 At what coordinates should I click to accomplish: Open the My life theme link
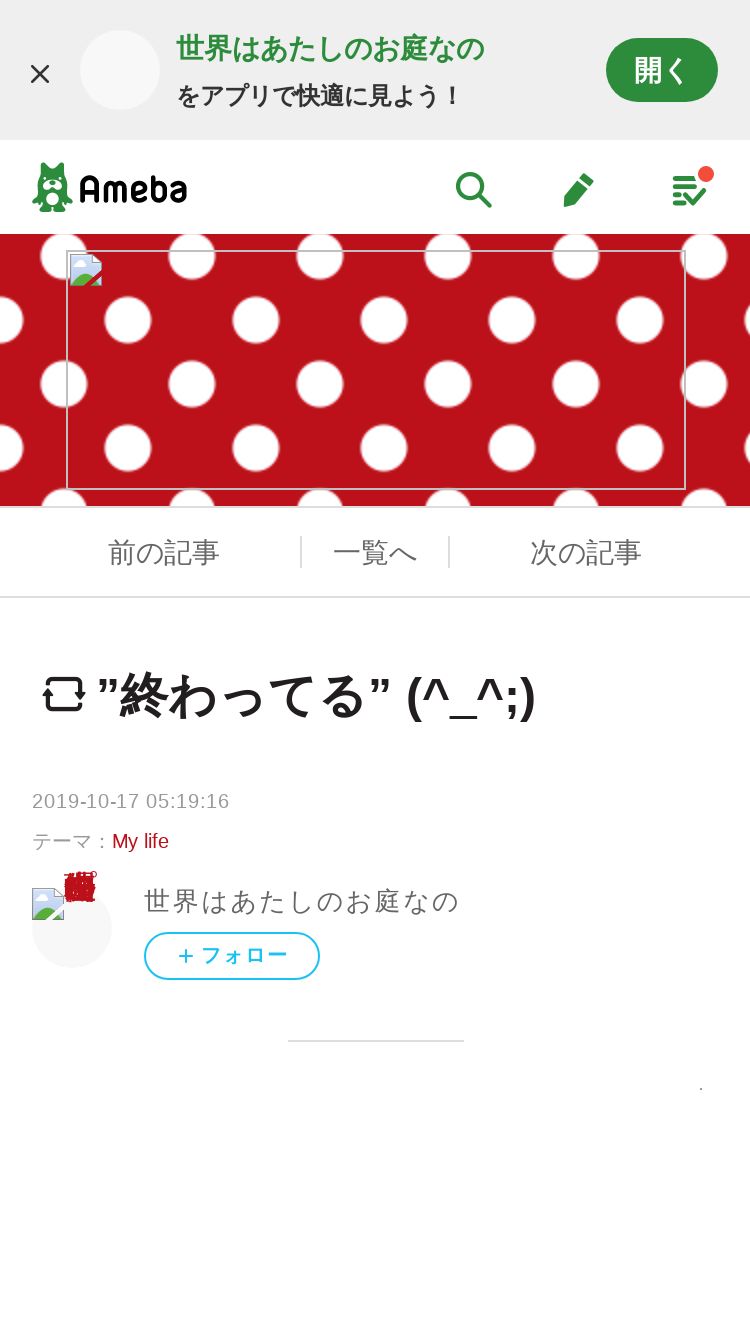point(140,841)
